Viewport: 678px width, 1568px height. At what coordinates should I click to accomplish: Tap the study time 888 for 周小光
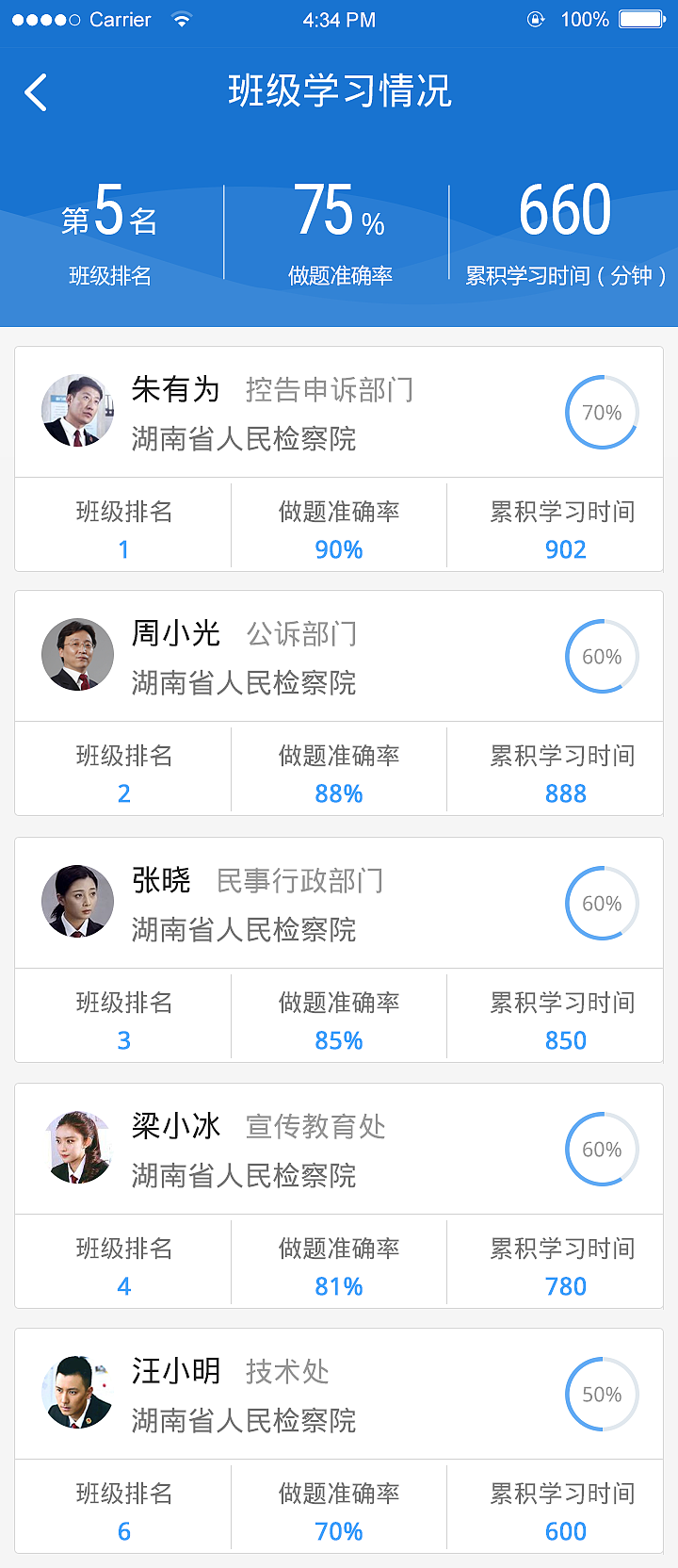(x=564, y=793)
